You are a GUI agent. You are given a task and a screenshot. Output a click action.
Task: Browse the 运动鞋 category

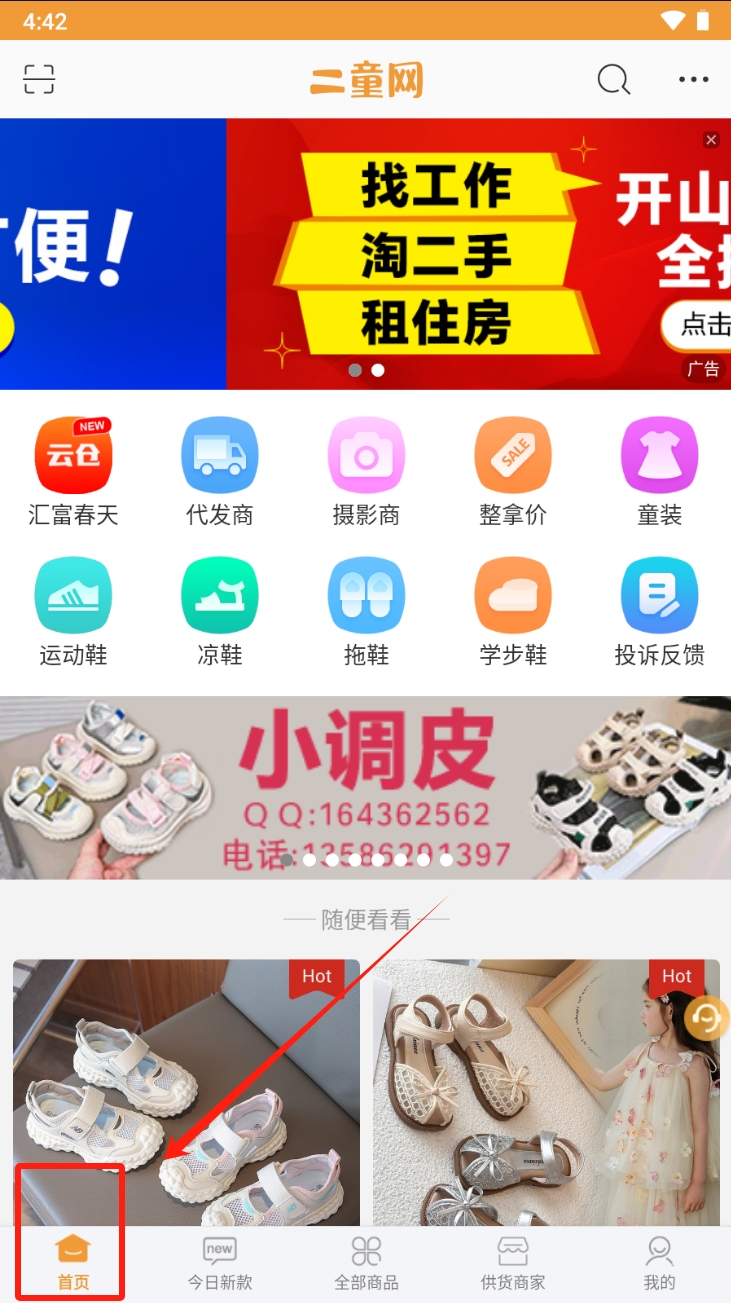(73, 610)
